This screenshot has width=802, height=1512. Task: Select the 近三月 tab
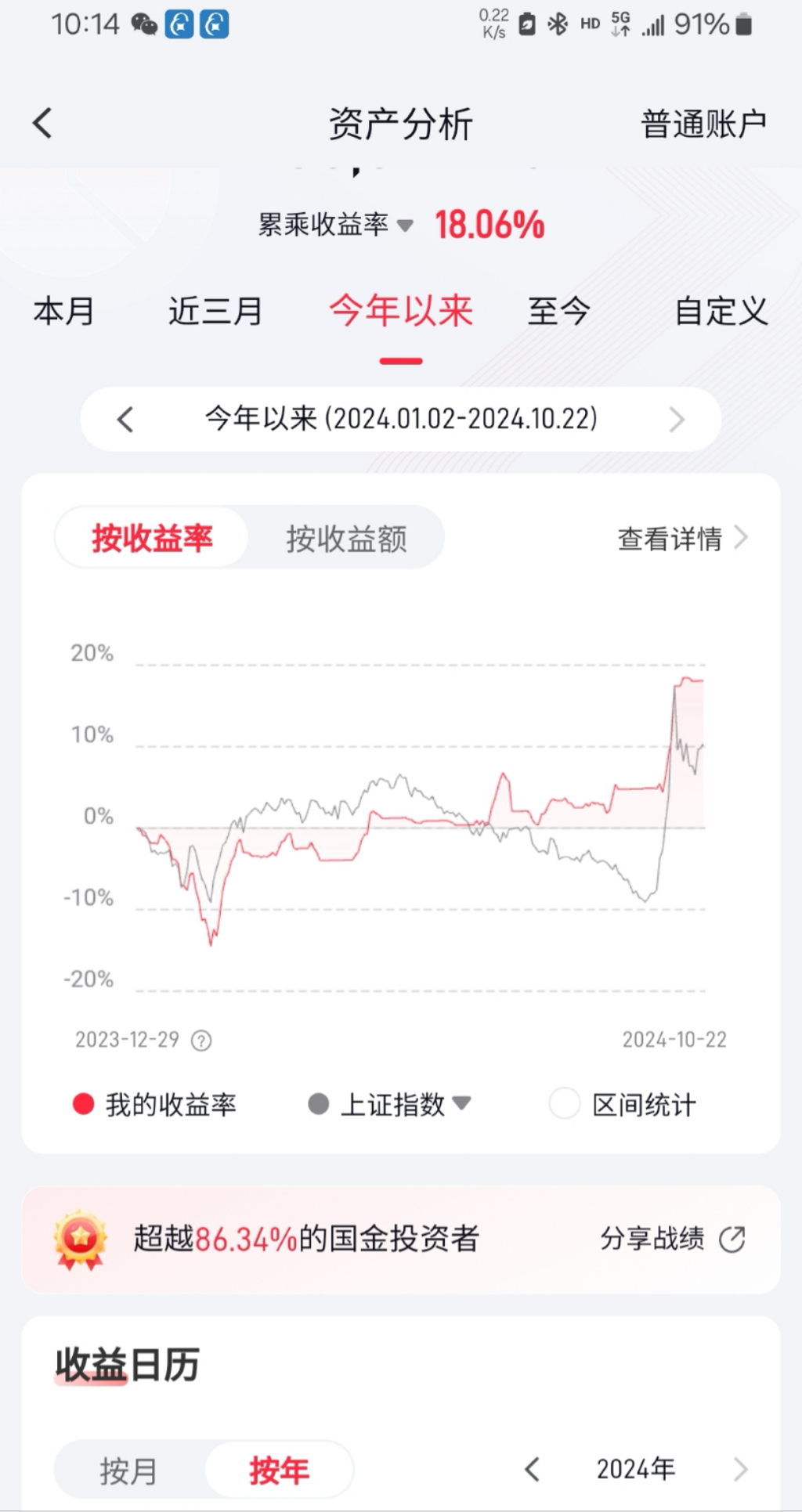(215, 312)
